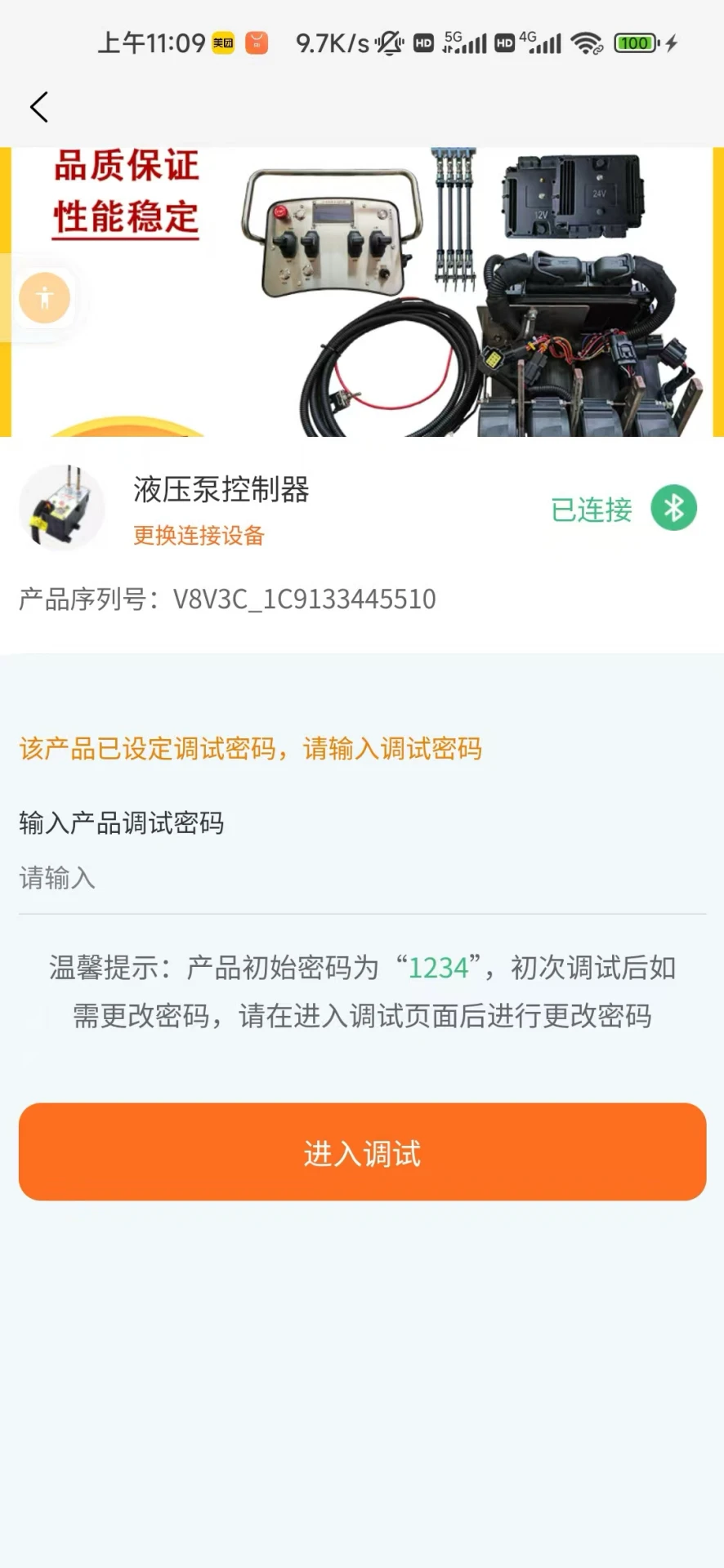Tap the 5G signal indicator
Viewport: 724px width, 1568px height.
click(466, 41)
